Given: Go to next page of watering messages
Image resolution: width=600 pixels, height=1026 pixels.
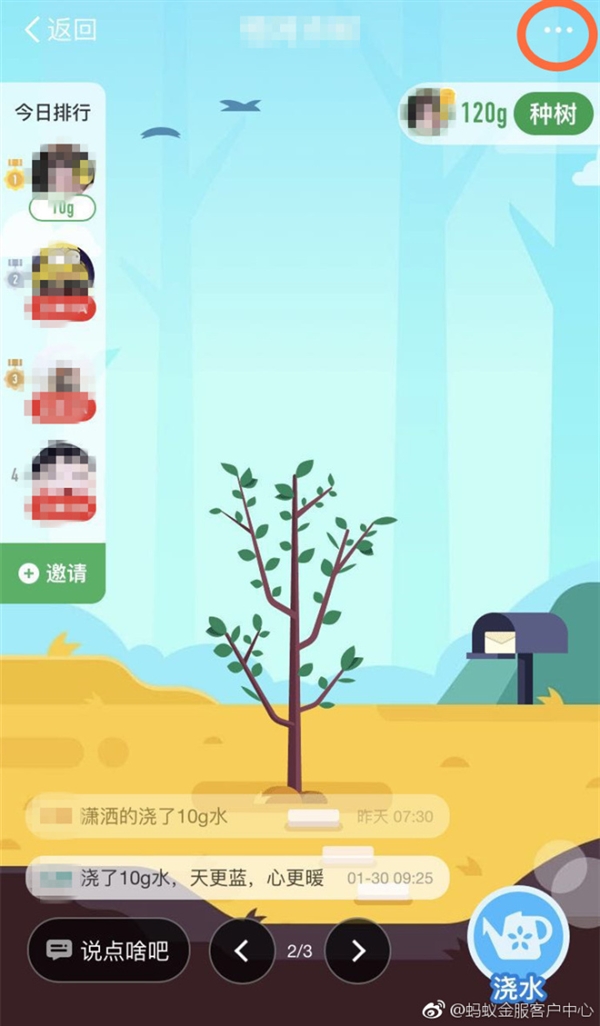Looking at the screenshot, I should (x=358, y=951).
